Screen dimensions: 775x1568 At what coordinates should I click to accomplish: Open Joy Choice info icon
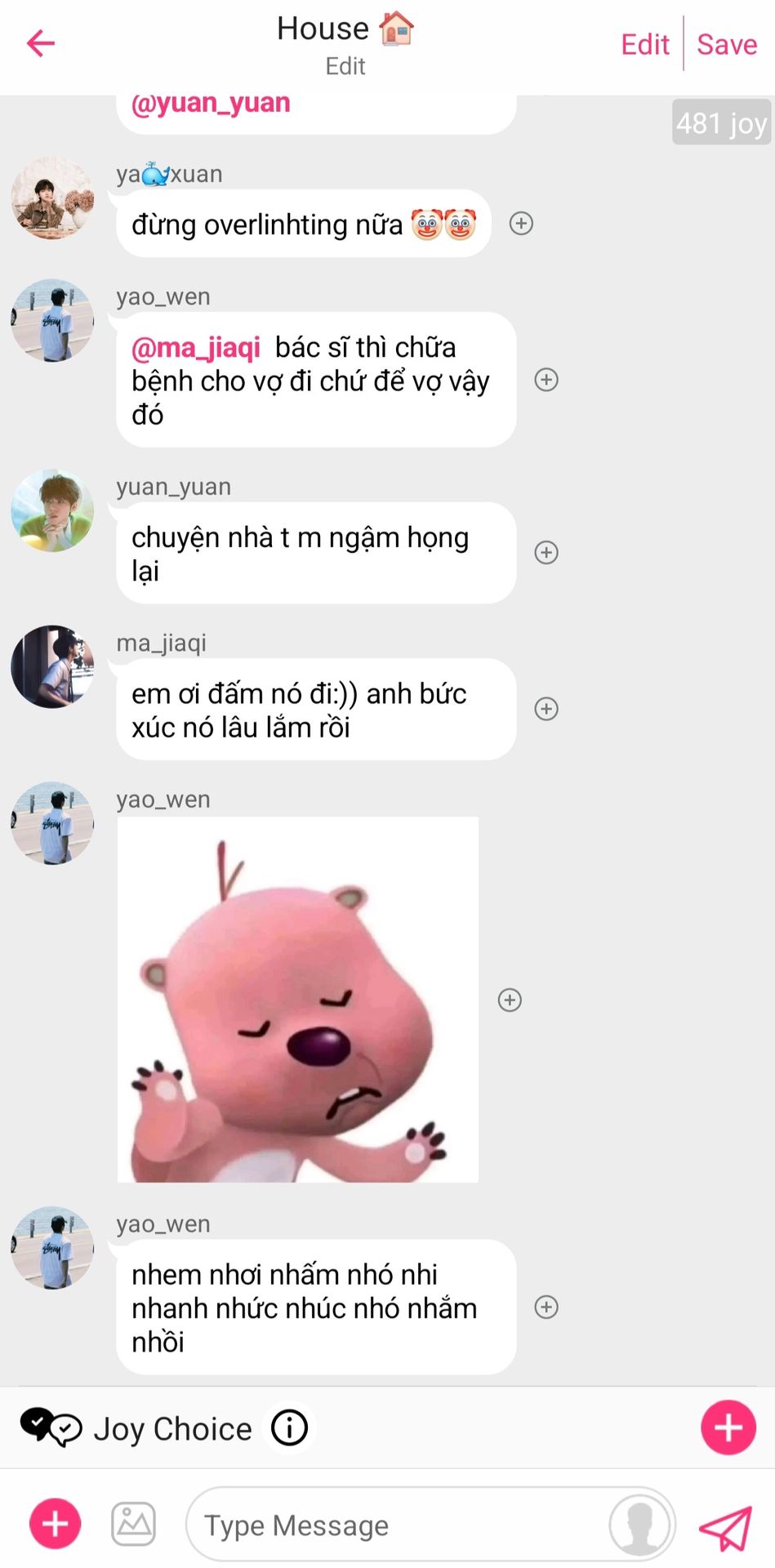pos(289,1428)
